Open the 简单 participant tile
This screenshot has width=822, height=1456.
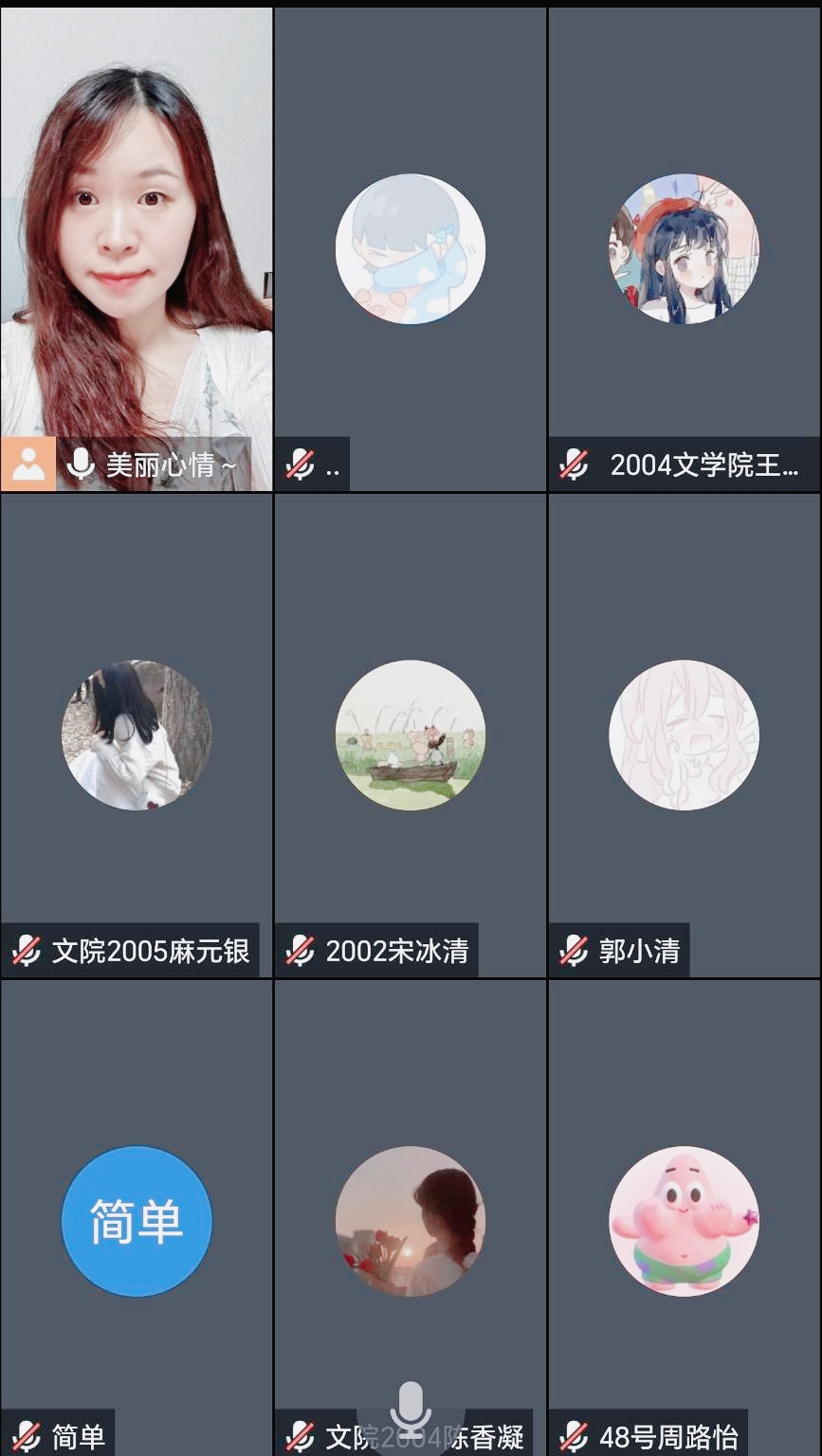coord(137,1220)
